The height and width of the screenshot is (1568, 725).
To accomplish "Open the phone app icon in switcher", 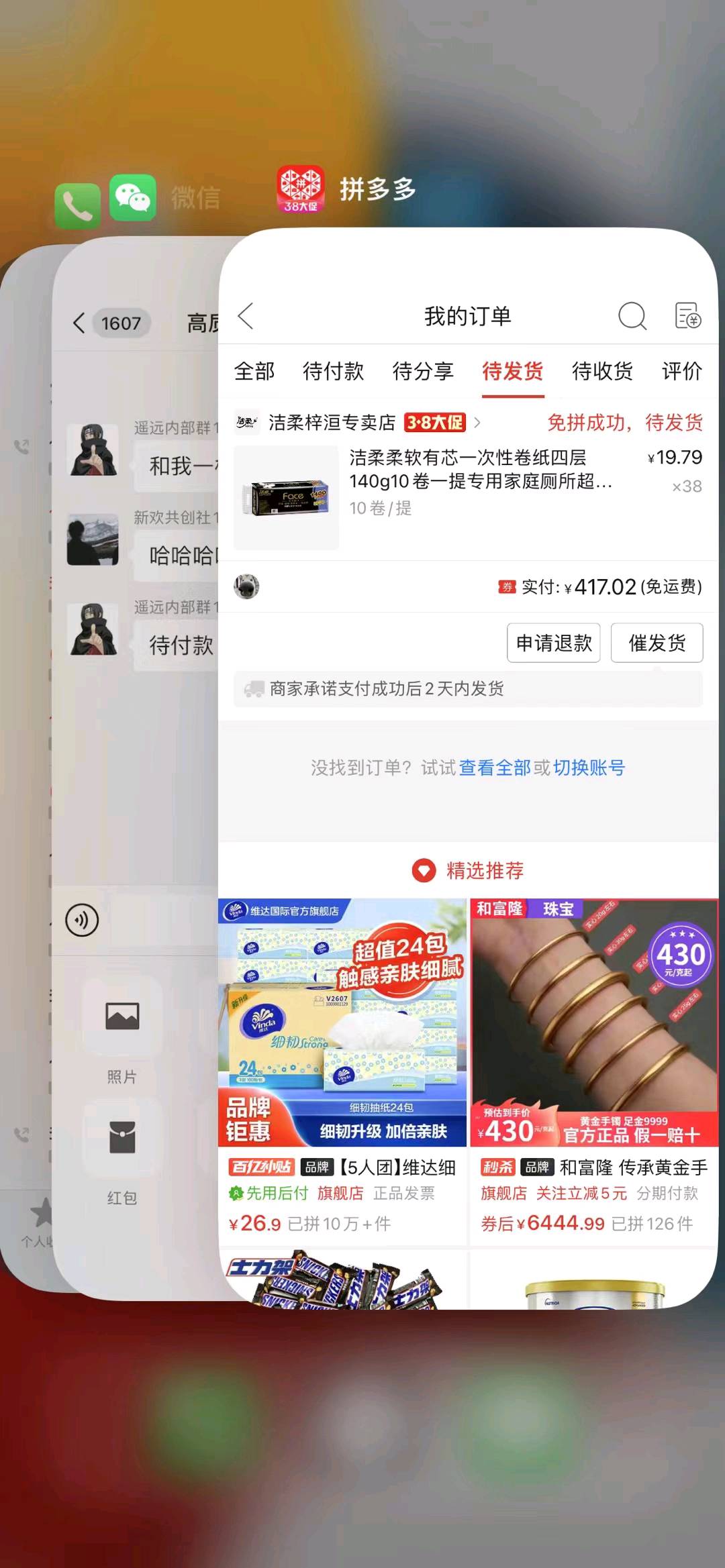I will coord(77,206).
